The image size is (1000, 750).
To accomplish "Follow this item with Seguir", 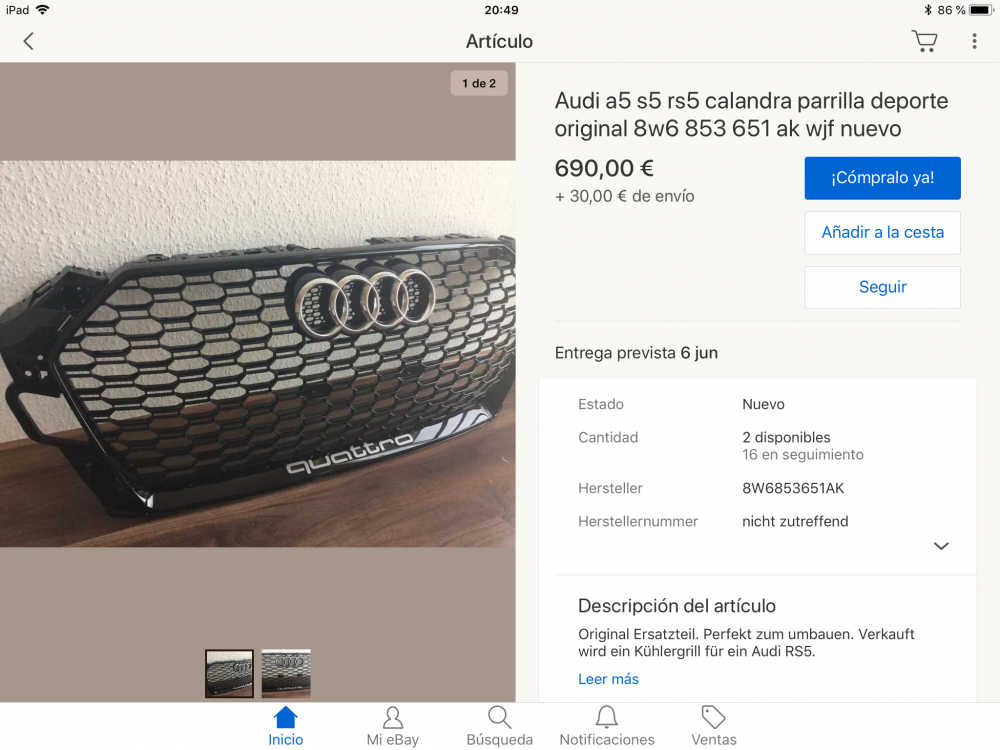I will tap(882, 287).
